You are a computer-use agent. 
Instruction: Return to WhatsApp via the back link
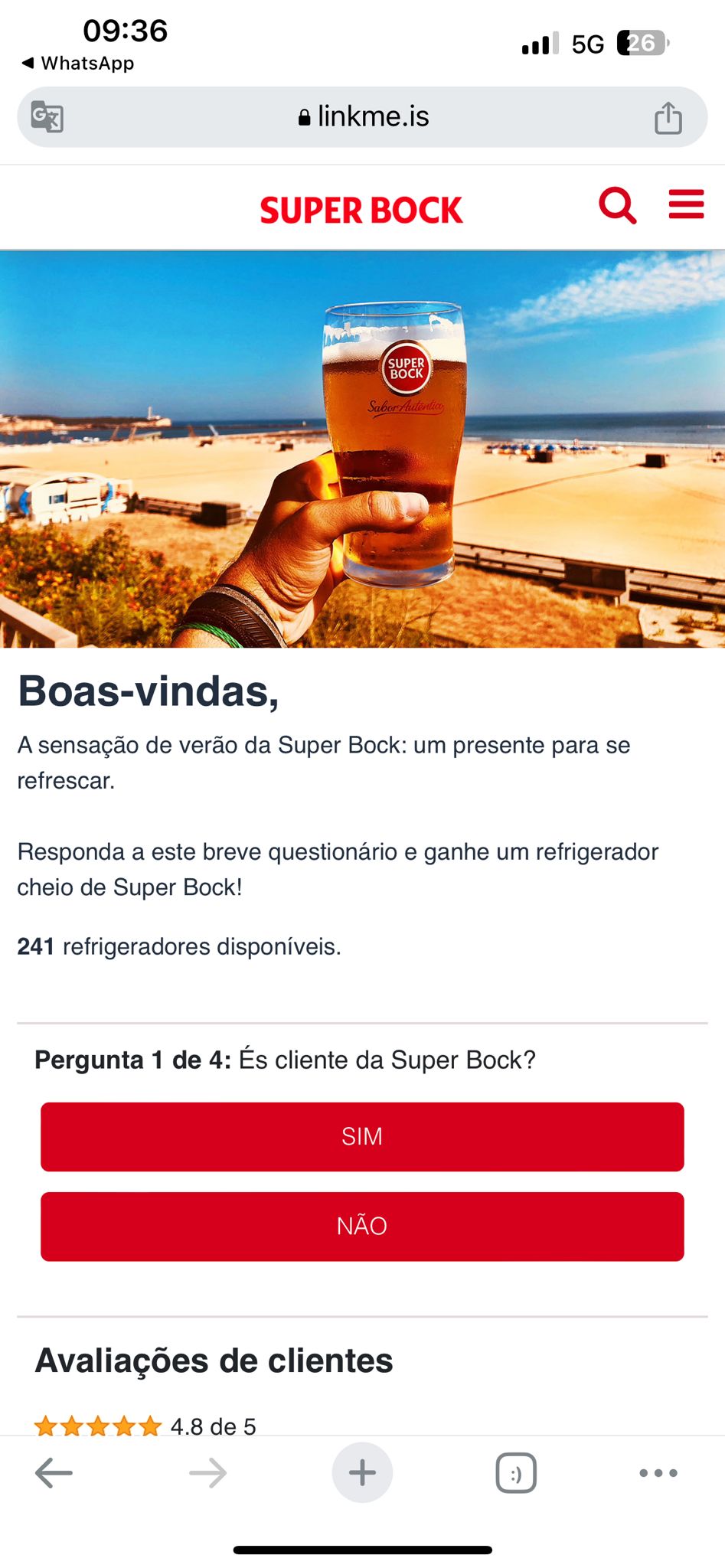click(78, 63)
